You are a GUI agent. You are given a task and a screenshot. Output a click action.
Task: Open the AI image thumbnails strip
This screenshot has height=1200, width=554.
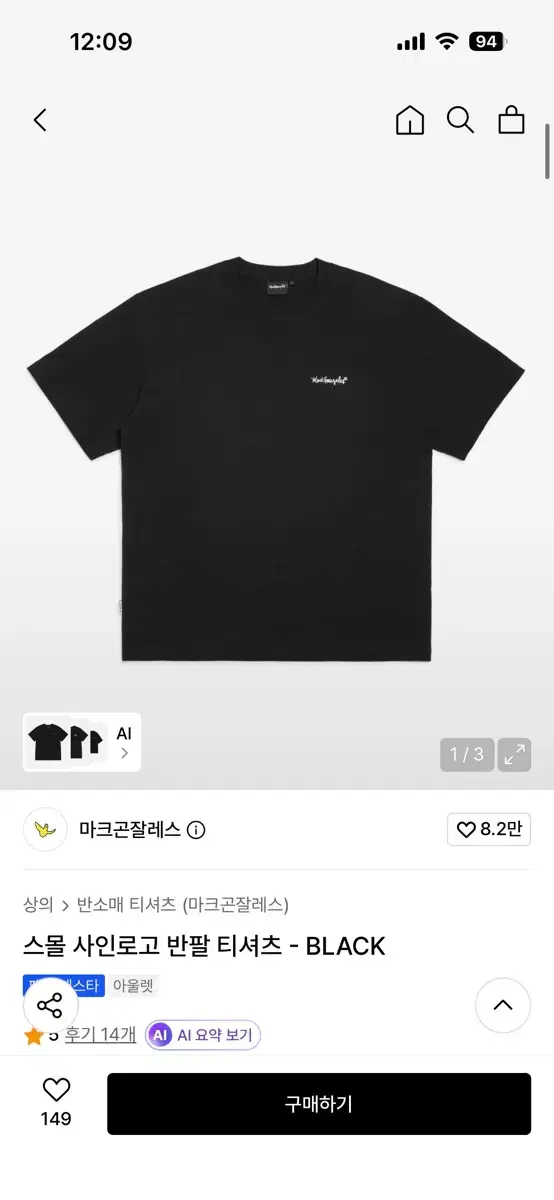(x=82, y=741)
